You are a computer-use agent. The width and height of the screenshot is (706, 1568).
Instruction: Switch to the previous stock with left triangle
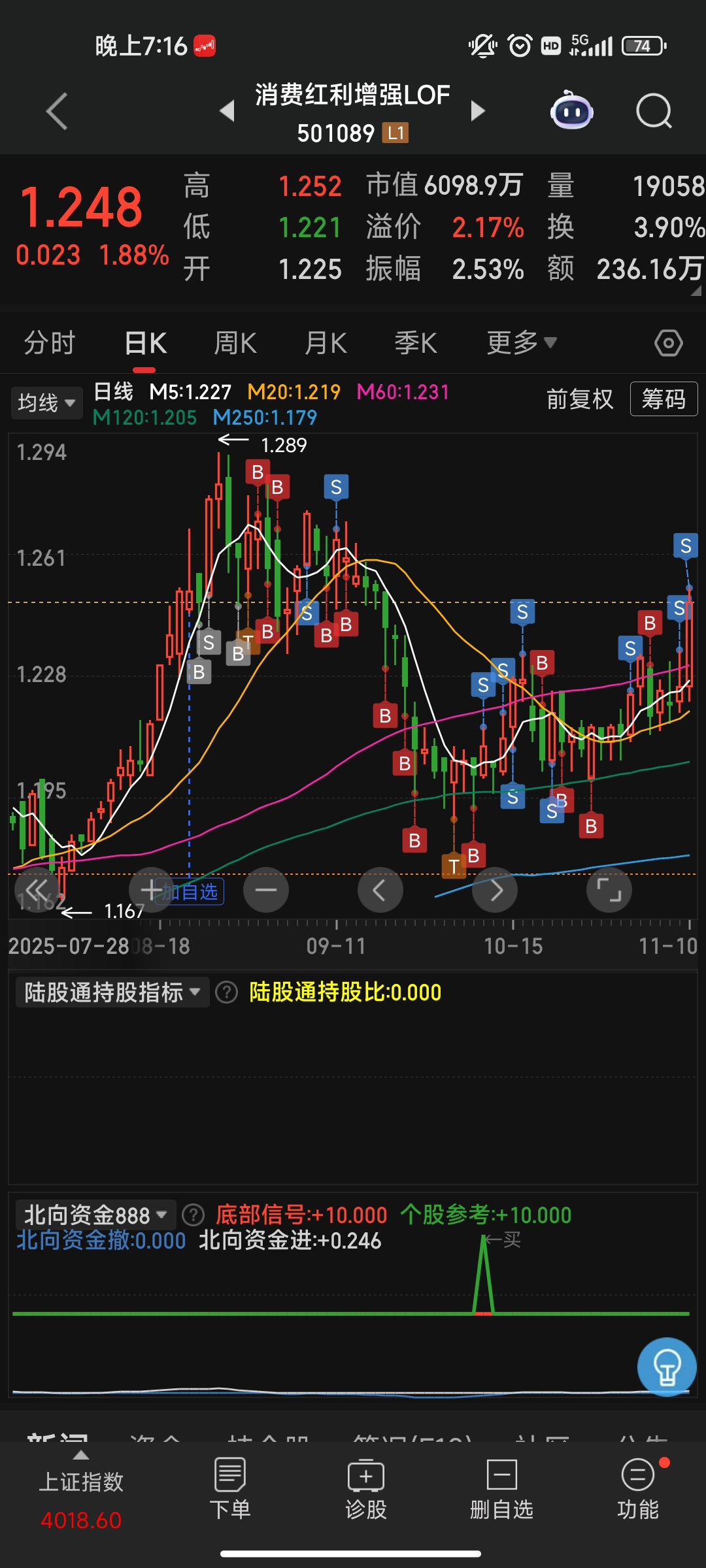click(x=227, y=111)
